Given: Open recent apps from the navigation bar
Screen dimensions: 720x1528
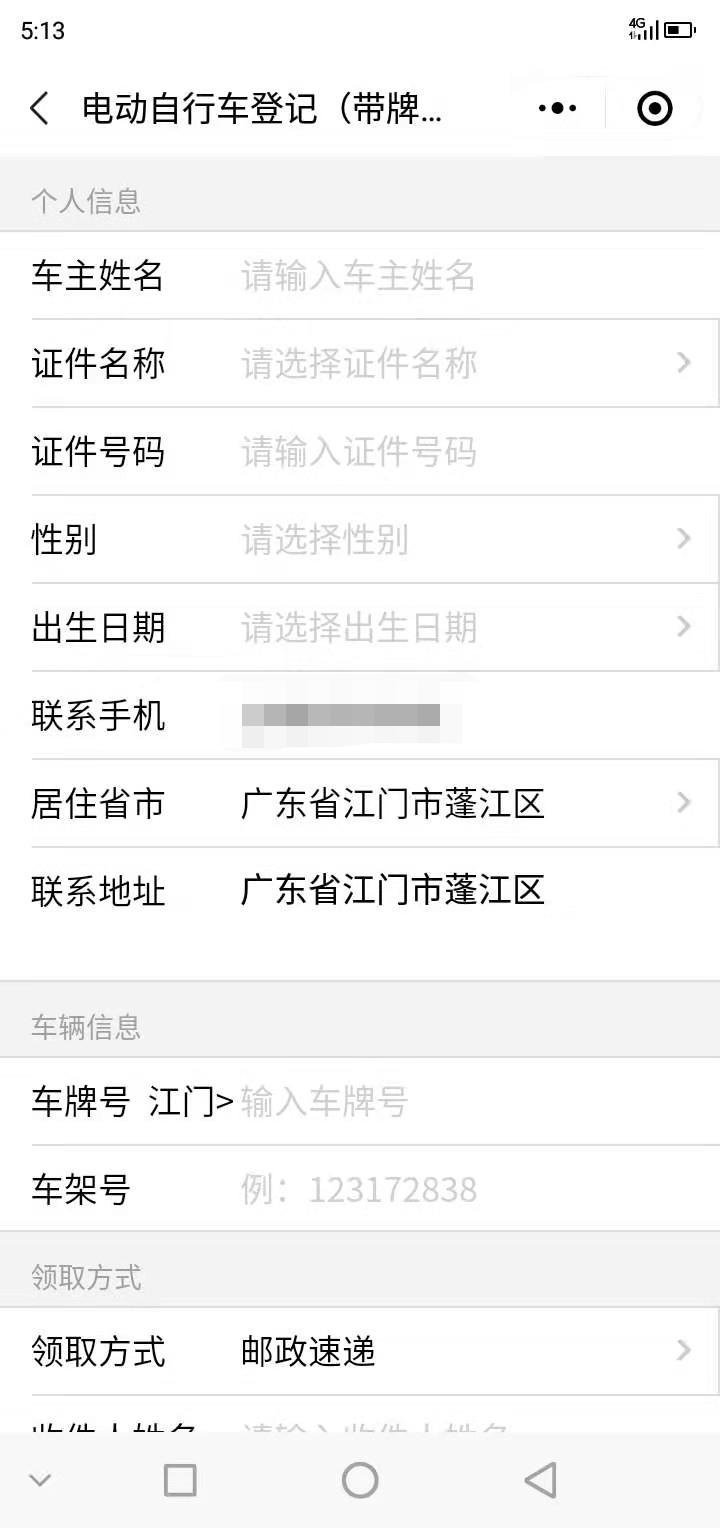Looking at the screenshot, I should (x=180, y=1480).
